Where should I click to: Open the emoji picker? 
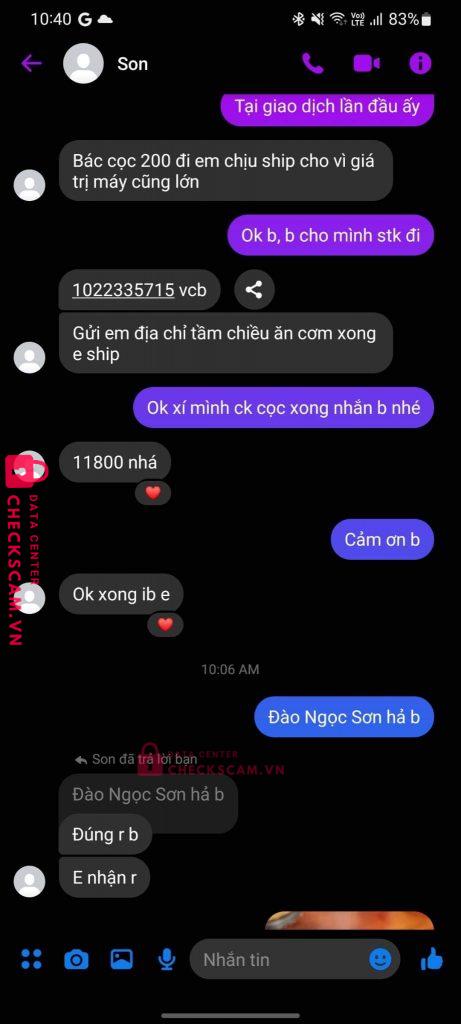(380, 959)
